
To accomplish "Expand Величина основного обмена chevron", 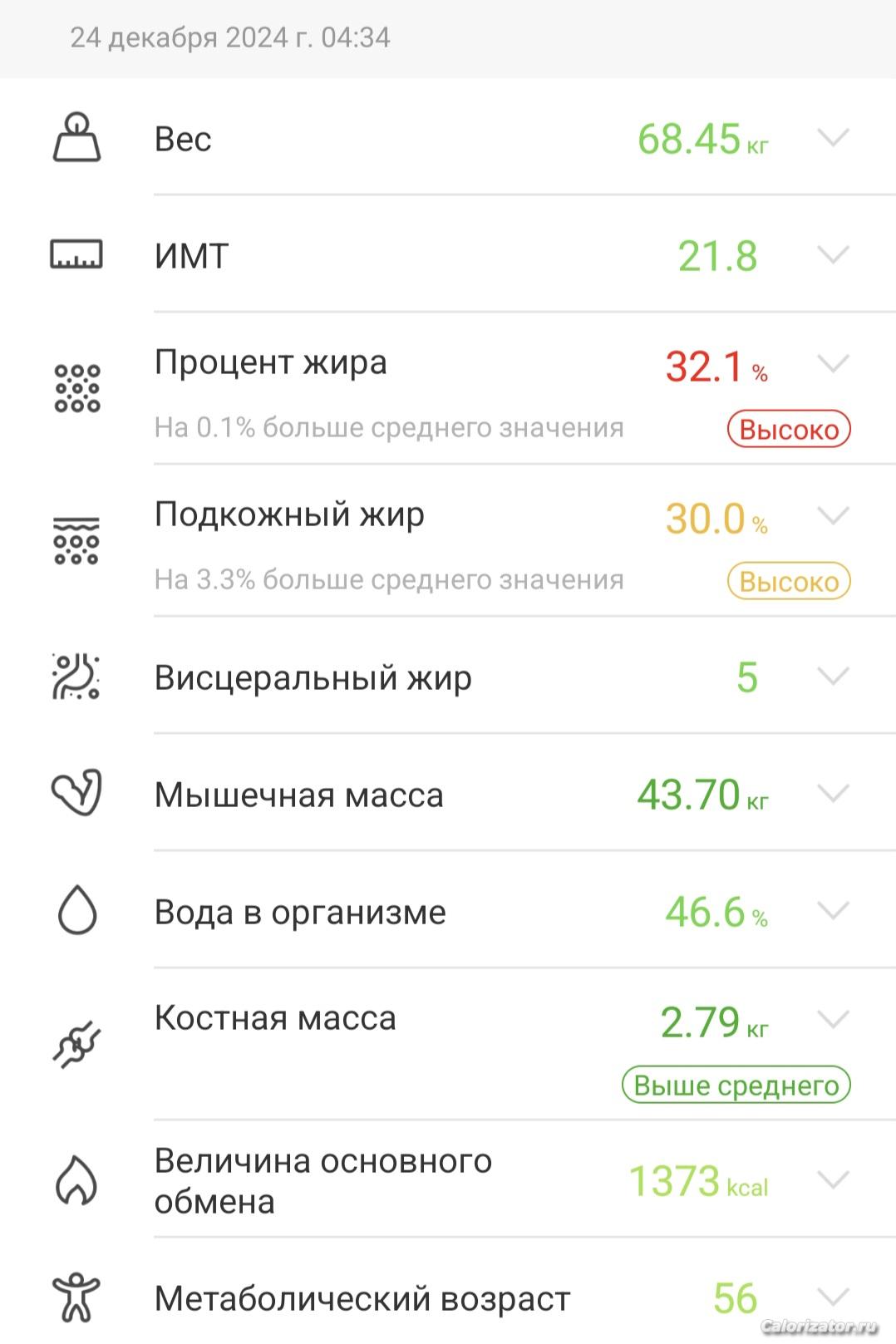I will coord(833,1180).
